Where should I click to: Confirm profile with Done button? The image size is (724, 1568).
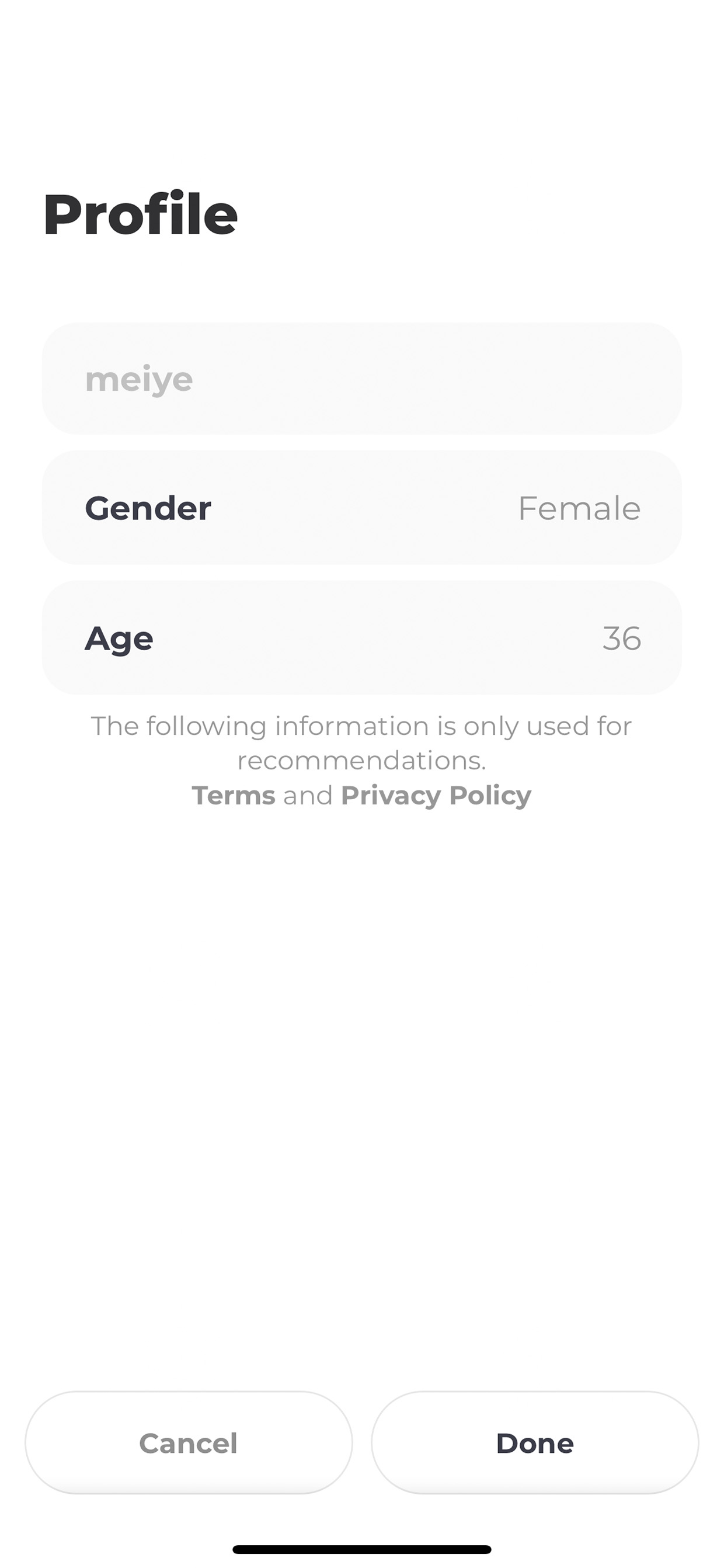click(x=535, y=1442)
